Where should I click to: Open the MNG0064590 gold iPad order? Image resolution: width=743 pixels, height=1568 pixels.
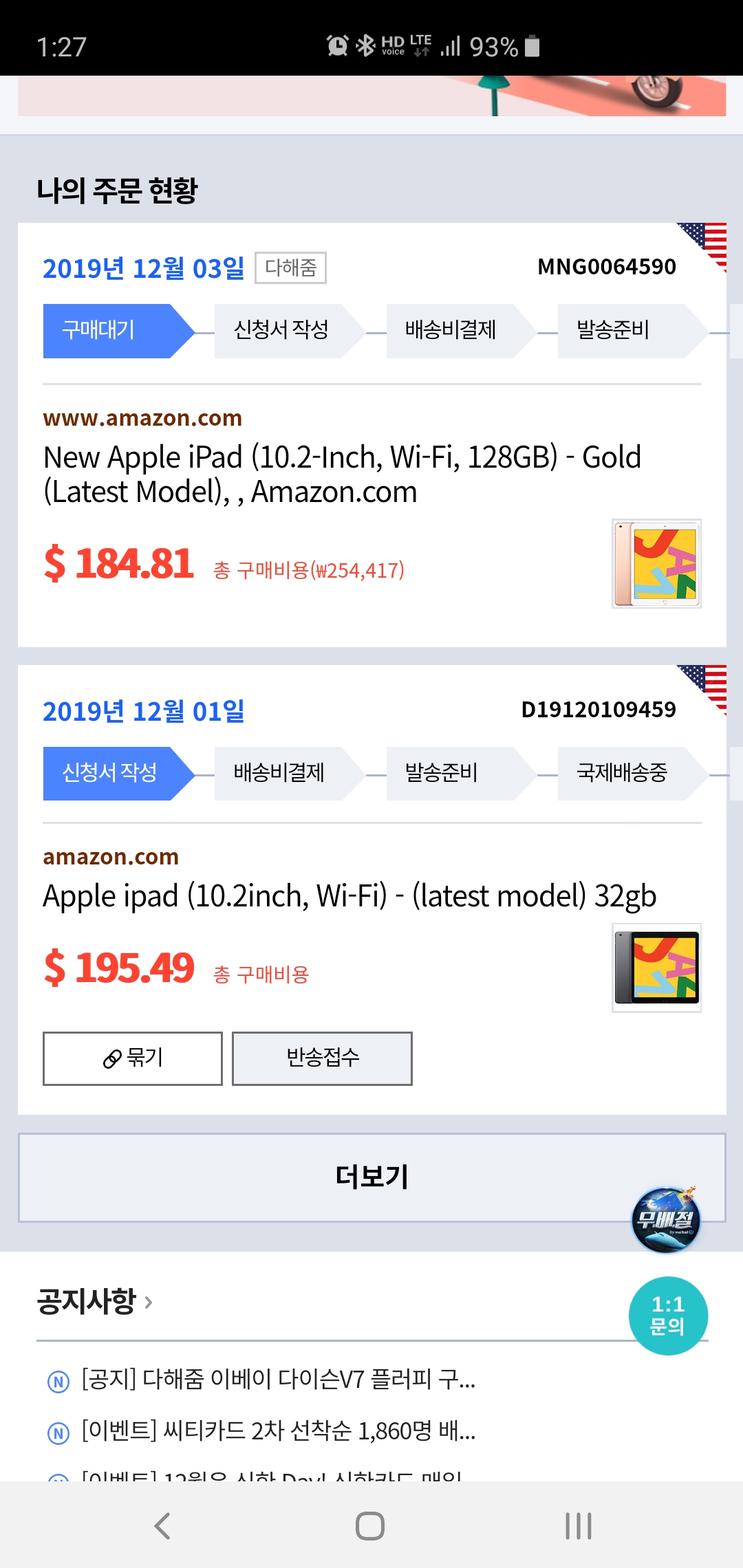[342, 474]
